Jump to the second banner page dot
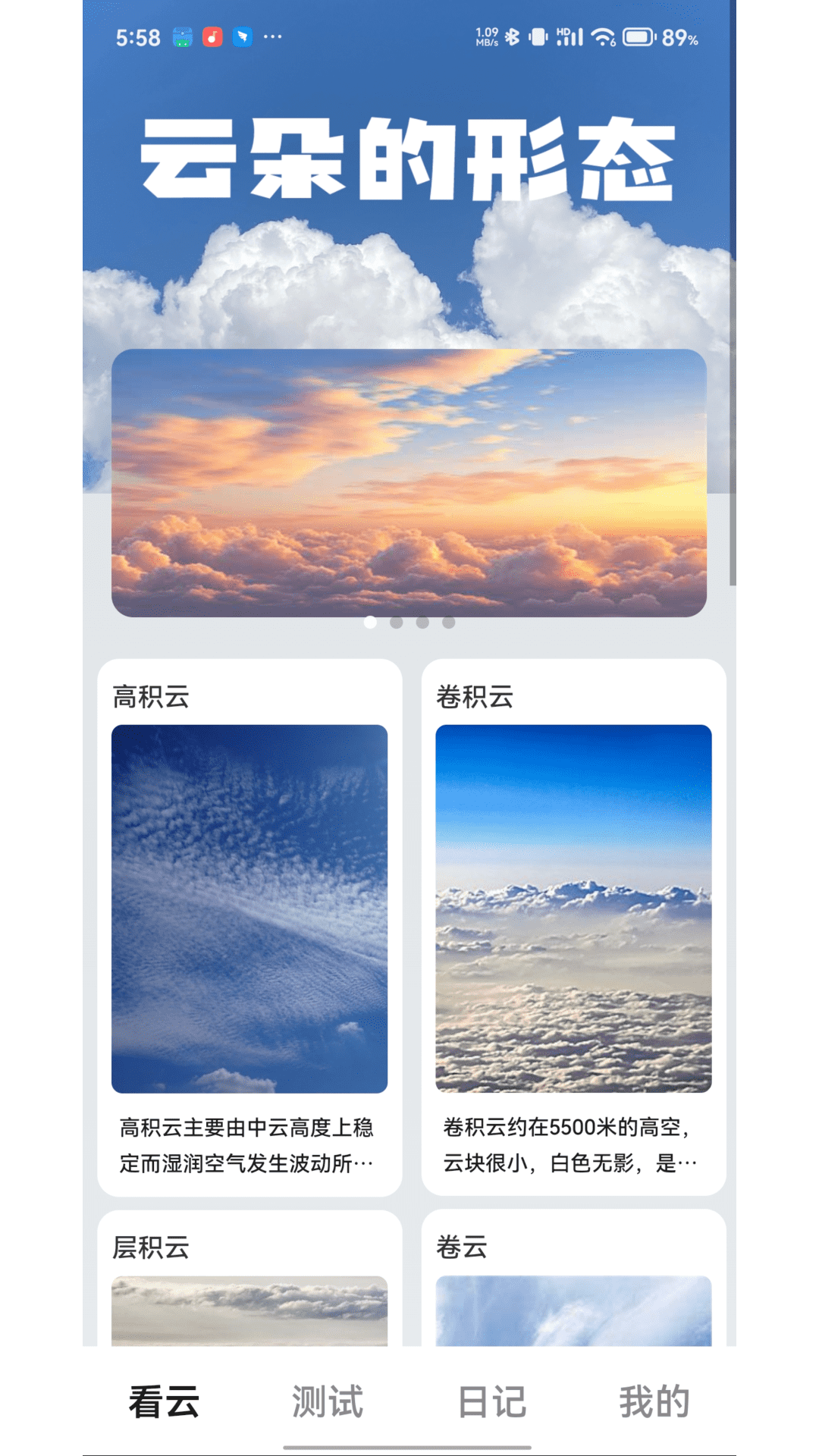This screenshot has width=819, height=1456. [397, 623]
